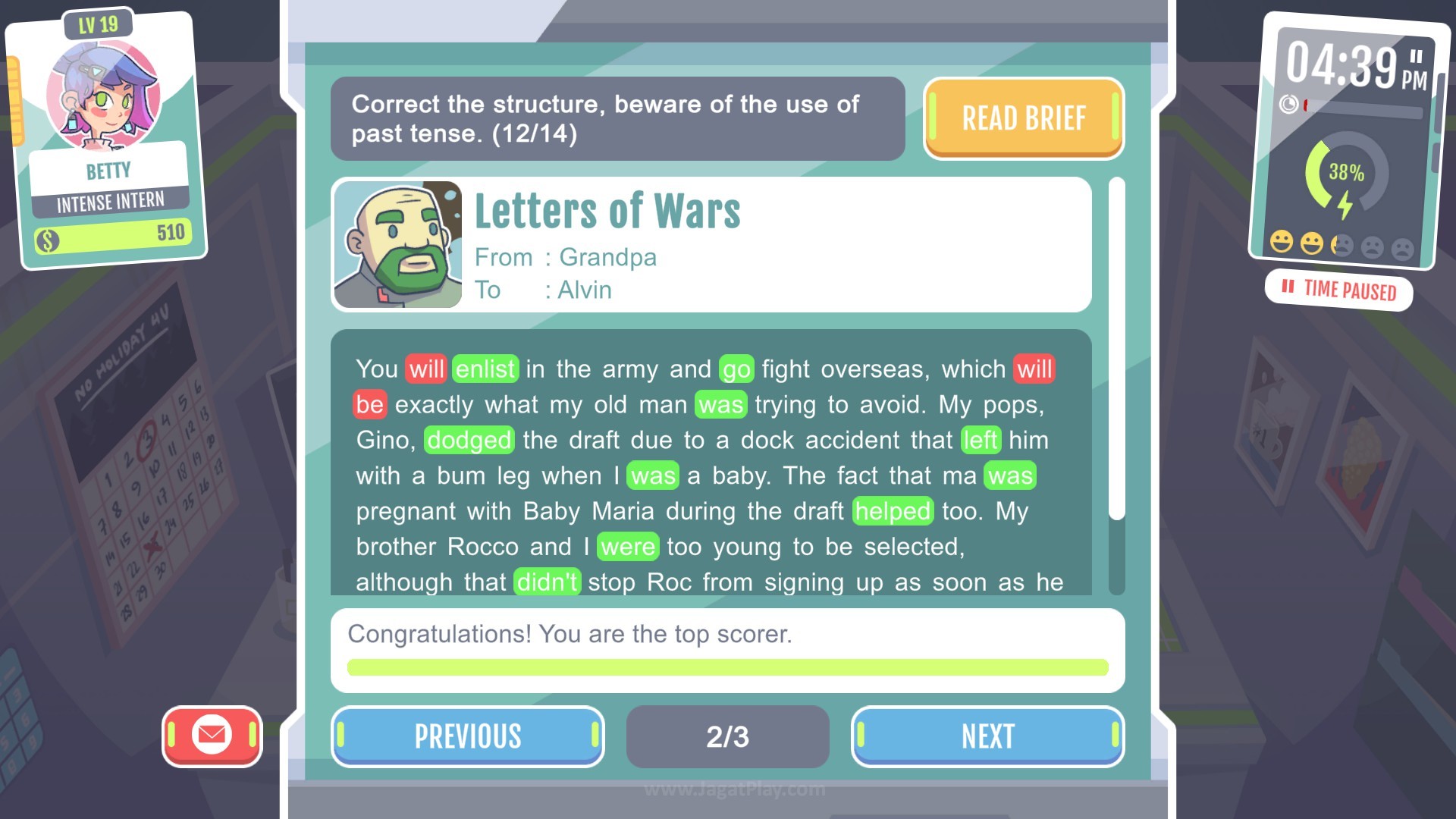This screenshot has height=819, width=1456.
Task: Tap the highlighted word 'enlist'
Action: pos(485,369)
